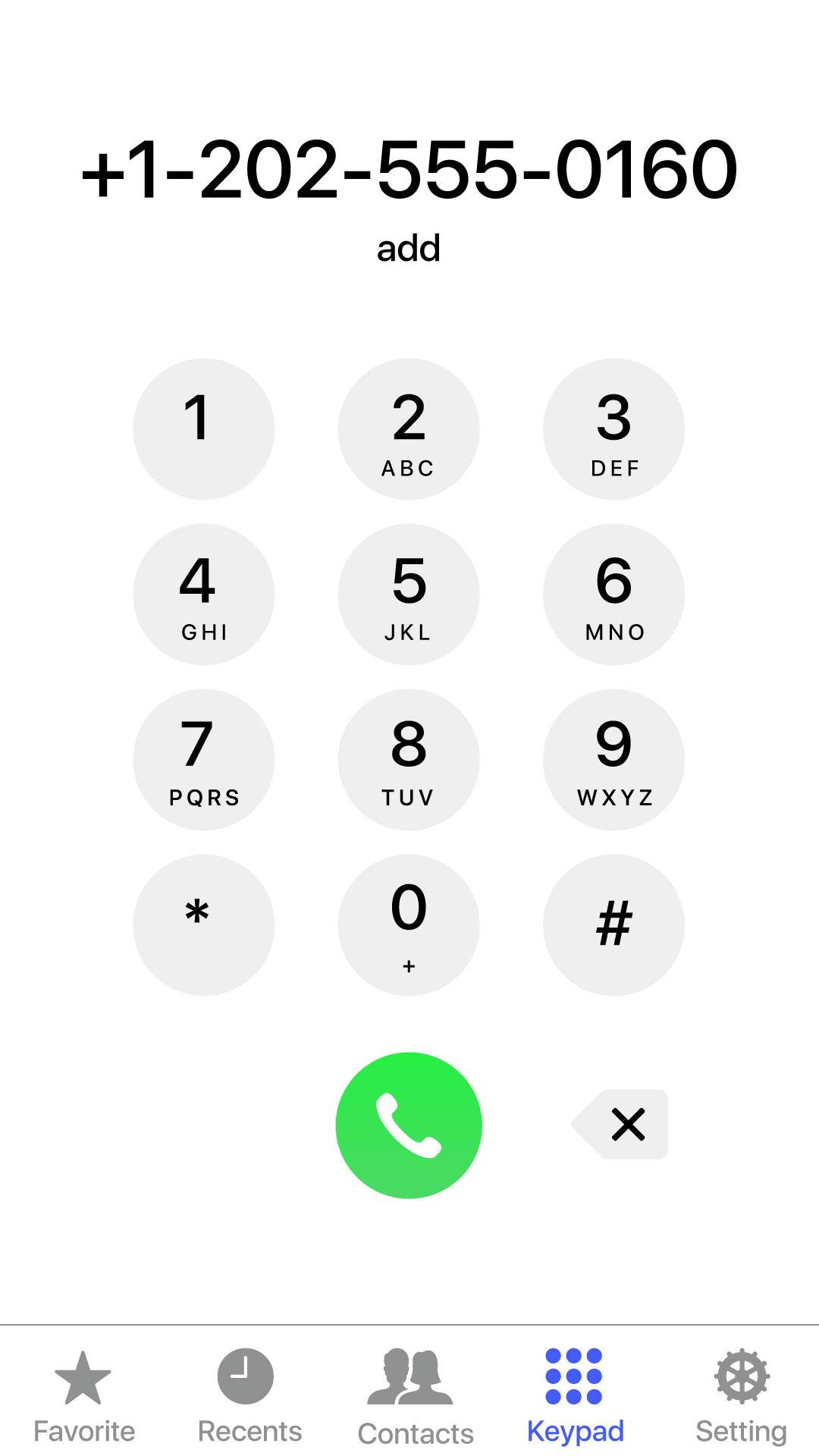Tap the asterisk key
Viewport: 819px width, 1456px height.
pyautogui.click(x=204, y=925)
